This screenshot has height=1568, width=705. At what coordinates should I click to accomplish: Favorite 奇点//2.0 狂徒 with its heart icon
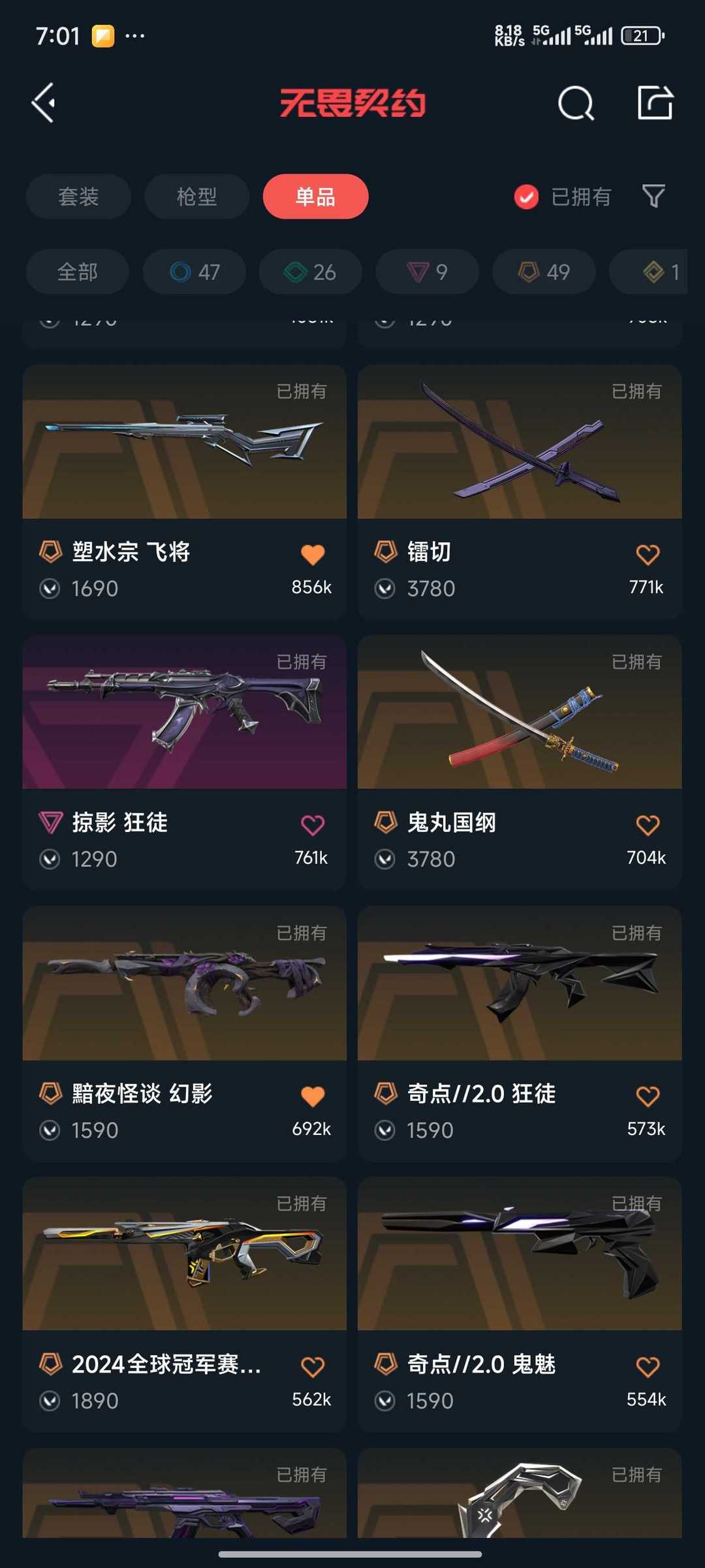(648, 1096)
